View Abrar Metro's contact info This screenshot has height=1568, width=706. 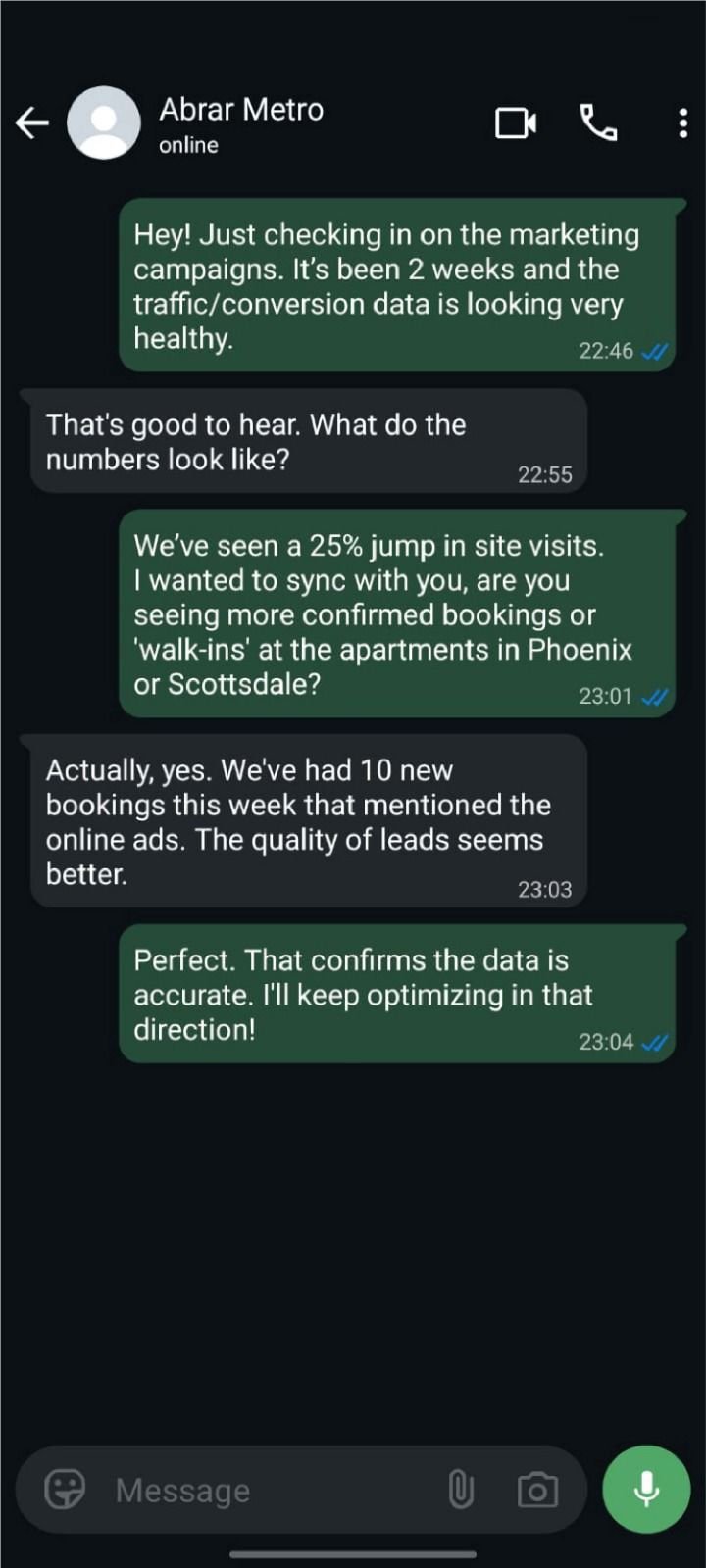pyautogui.click(x=241, y=123)
